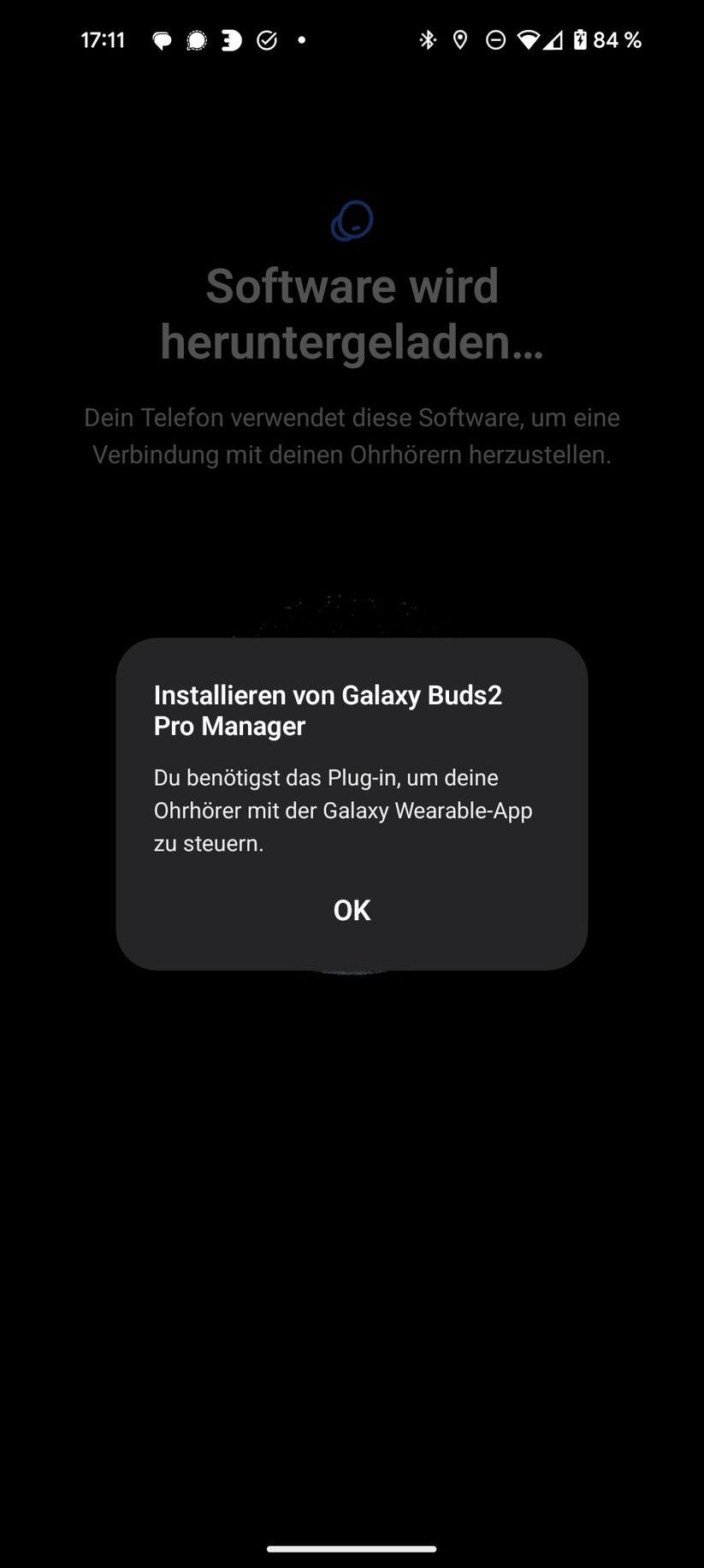Screen dimensions: 704x1568
Task: Tap the Bluetooth status bar icon
Action: [426, 39]
